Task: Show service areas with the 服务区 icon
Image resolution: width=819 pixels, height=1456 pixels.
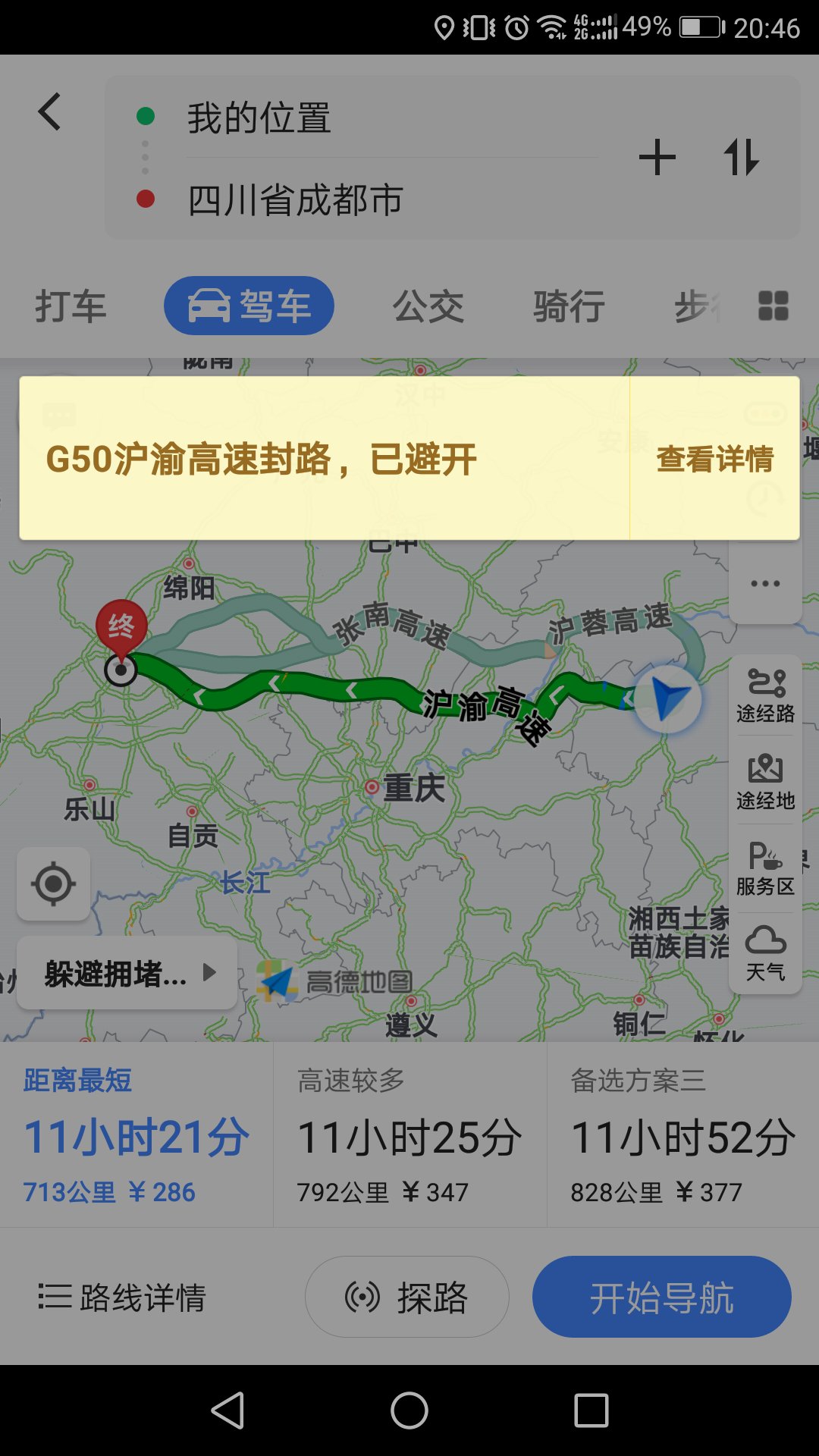Action: coord(766,868)
